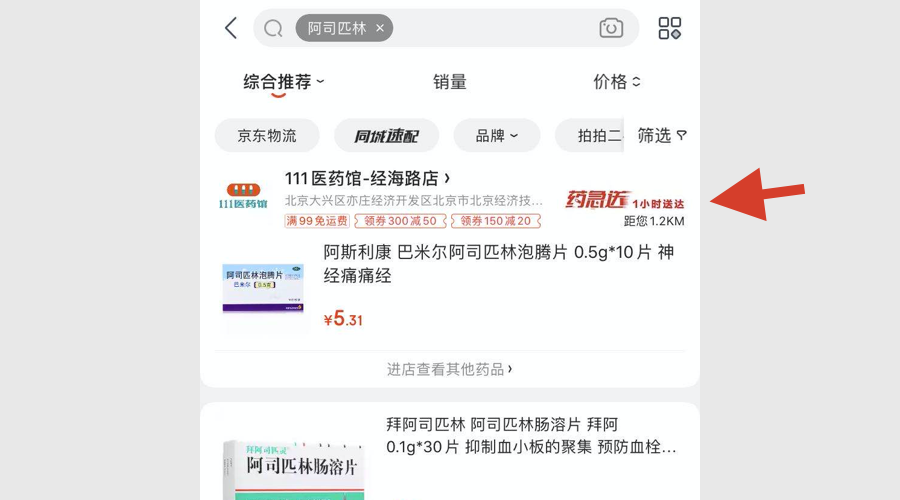Remove the 阿司匹林 search keyword chip
Viewport: 900px width, 500px height.
click(x=380, y=29)
